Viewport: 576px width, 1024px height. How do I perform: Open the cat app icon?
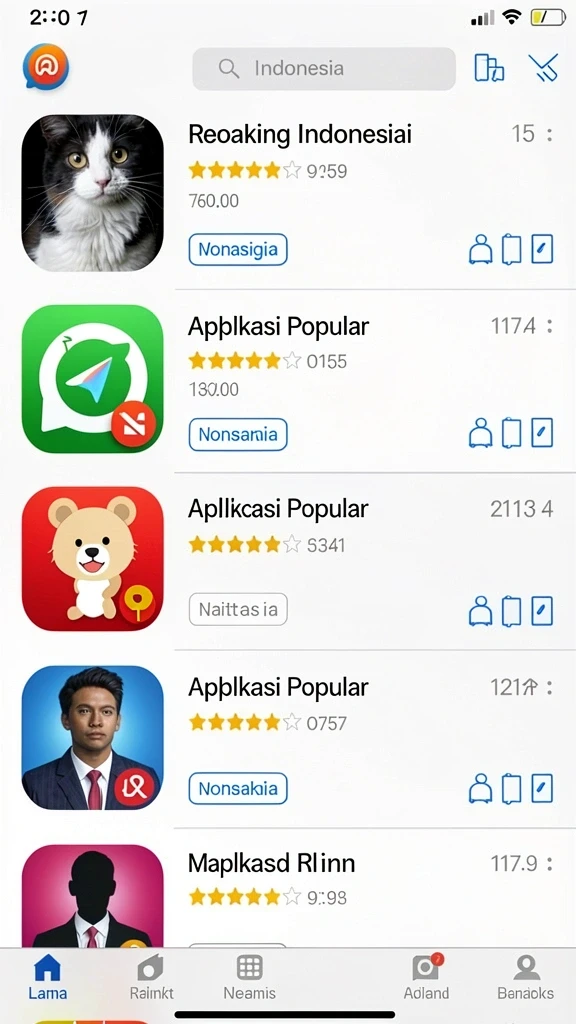click(92, 193)
